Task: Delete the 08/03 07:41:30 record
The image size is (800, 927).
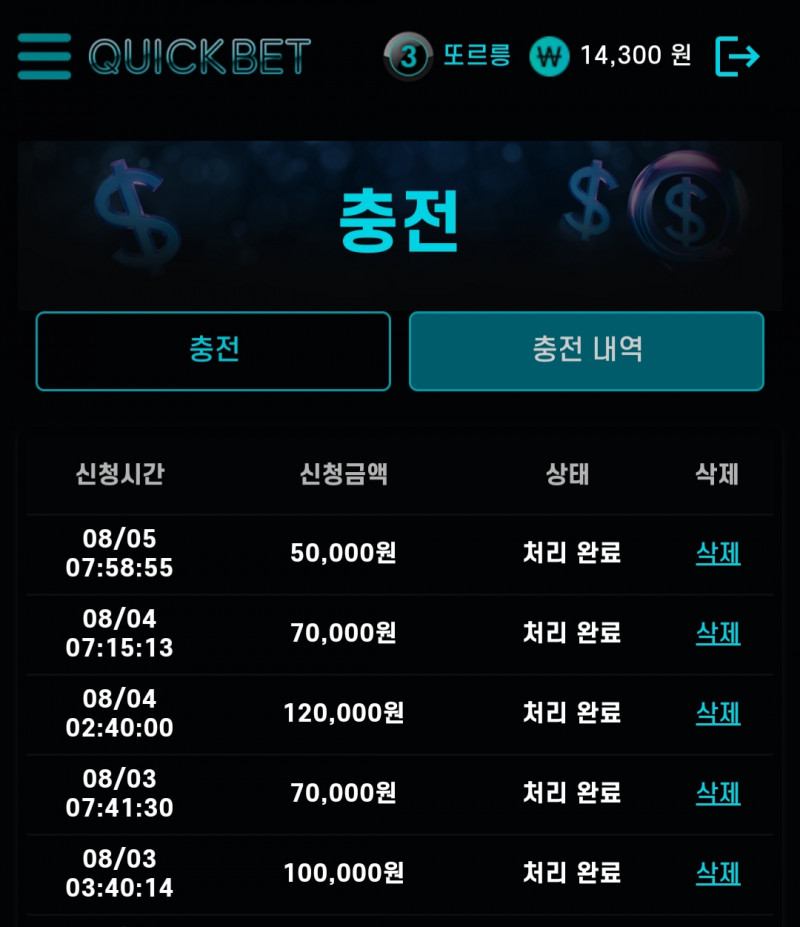Action: point(718,793)
